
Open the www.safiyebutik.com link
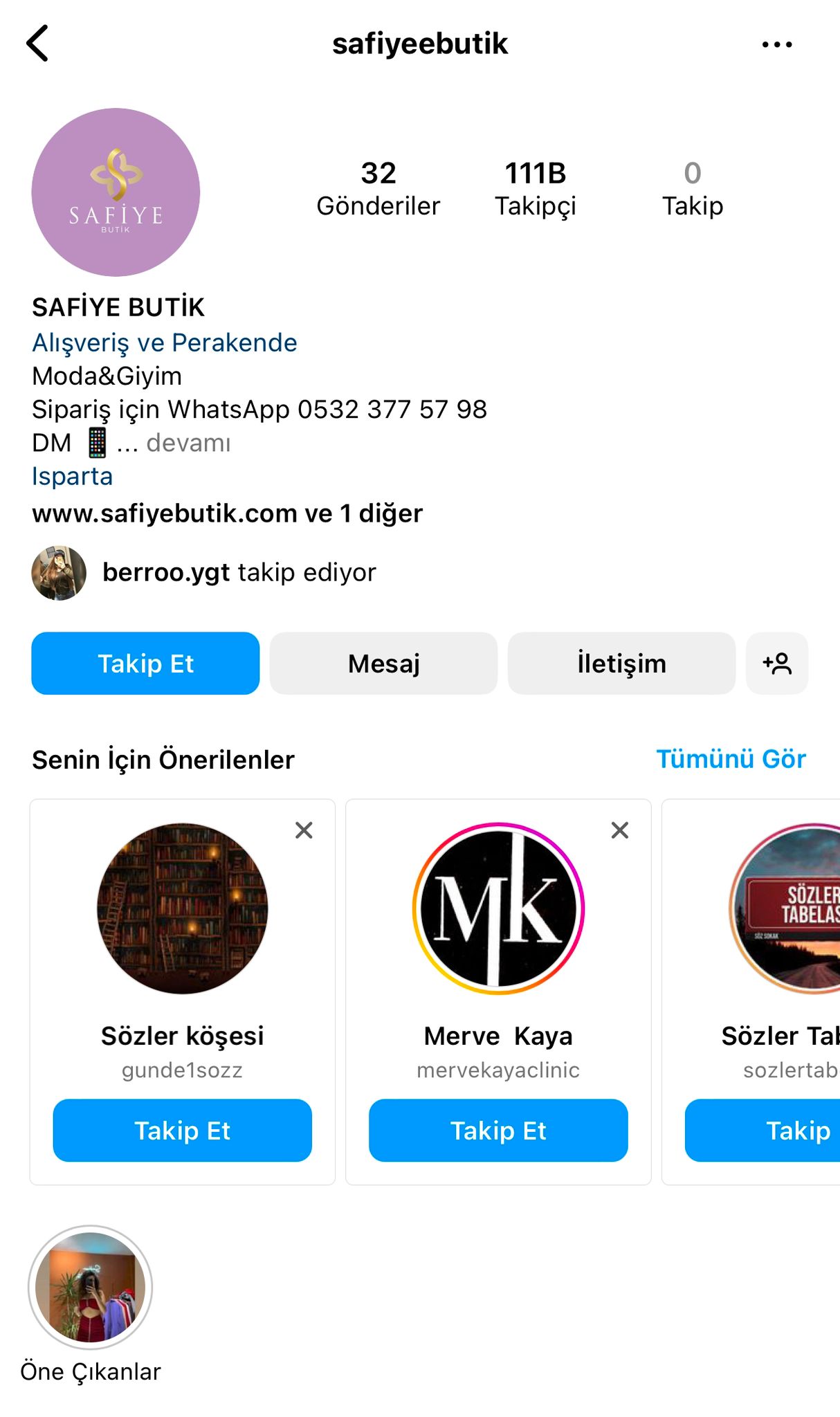click(165, 513)
